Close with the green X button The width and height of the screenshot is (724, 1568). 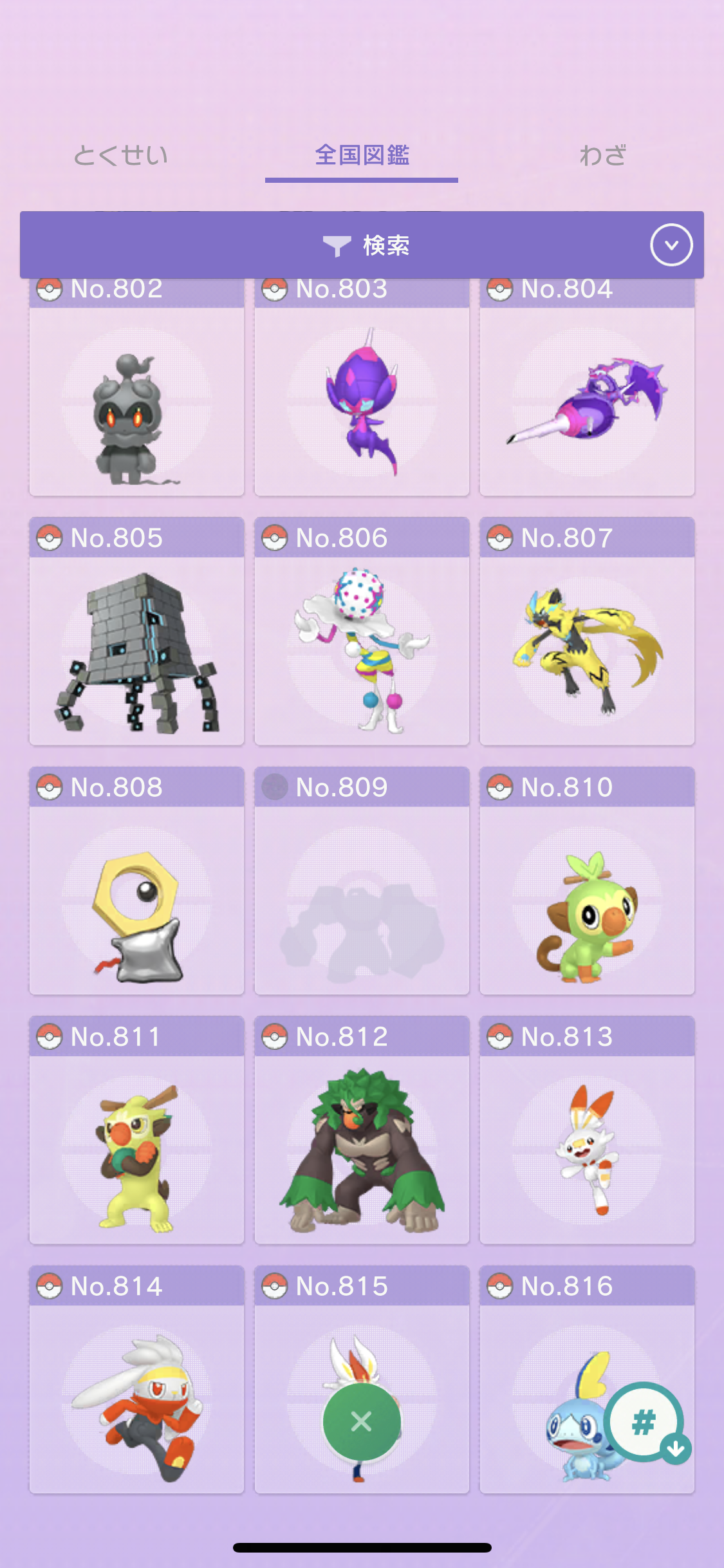[362, 1421]
